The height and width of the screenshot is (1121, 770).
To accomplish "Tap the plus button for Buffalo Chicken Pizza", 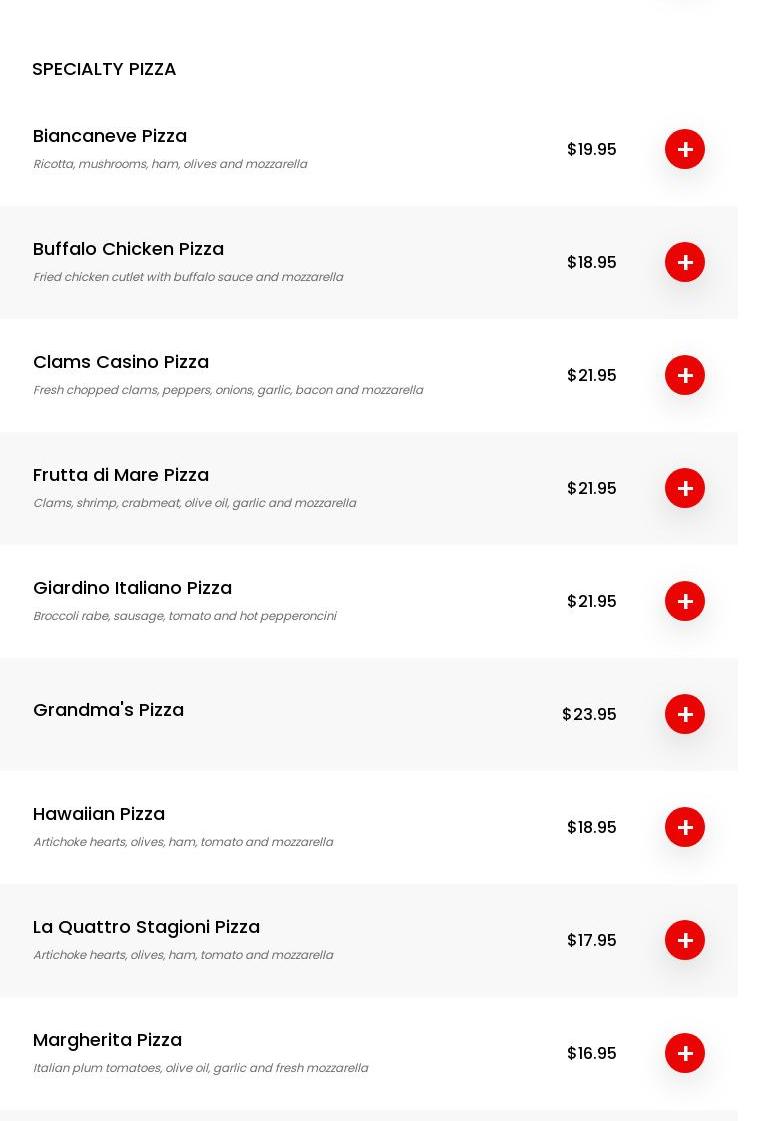I will tap(685, 262).
